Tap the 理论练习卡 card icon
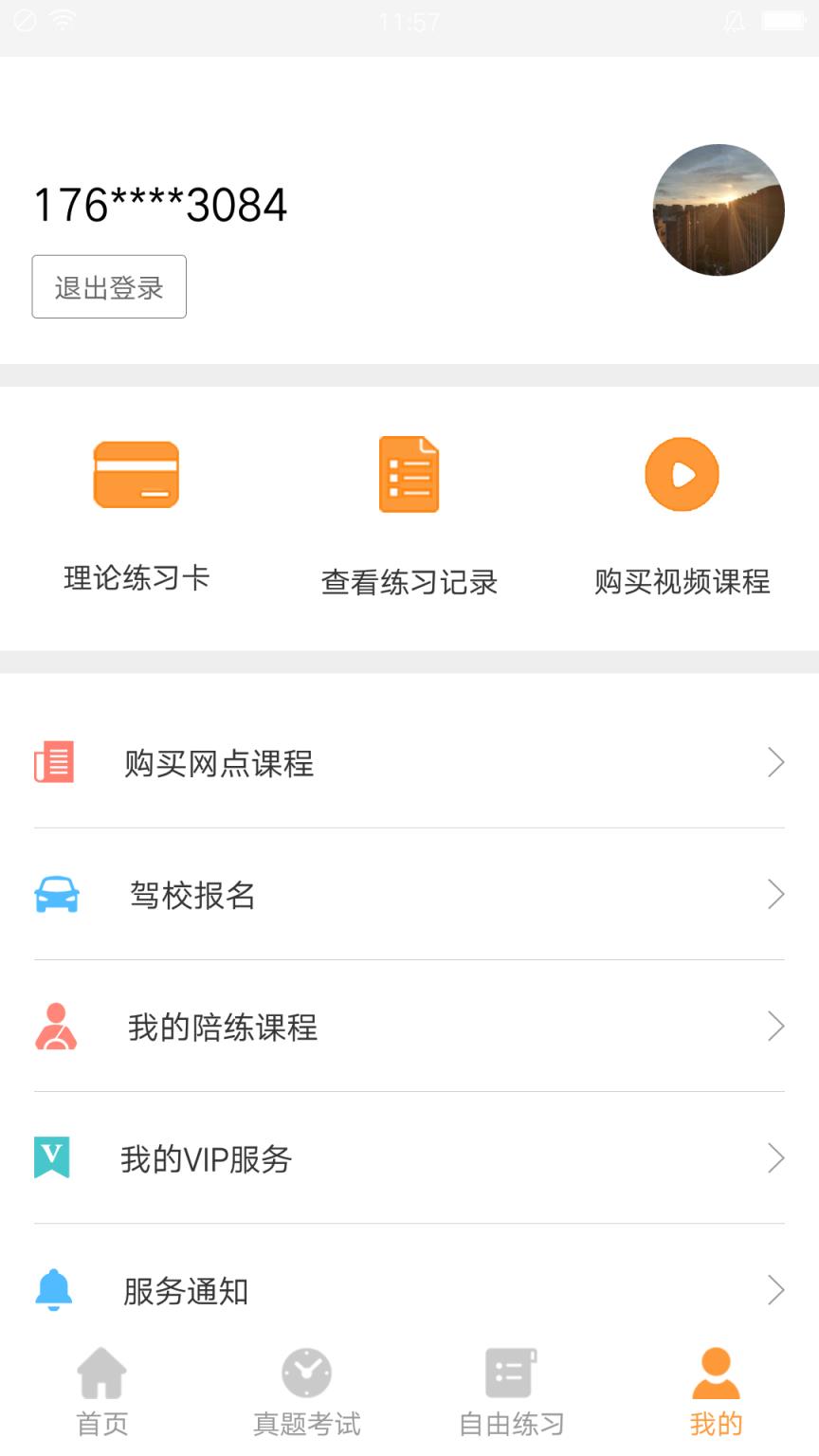The image size is (819, 1456). click(136, 474)
